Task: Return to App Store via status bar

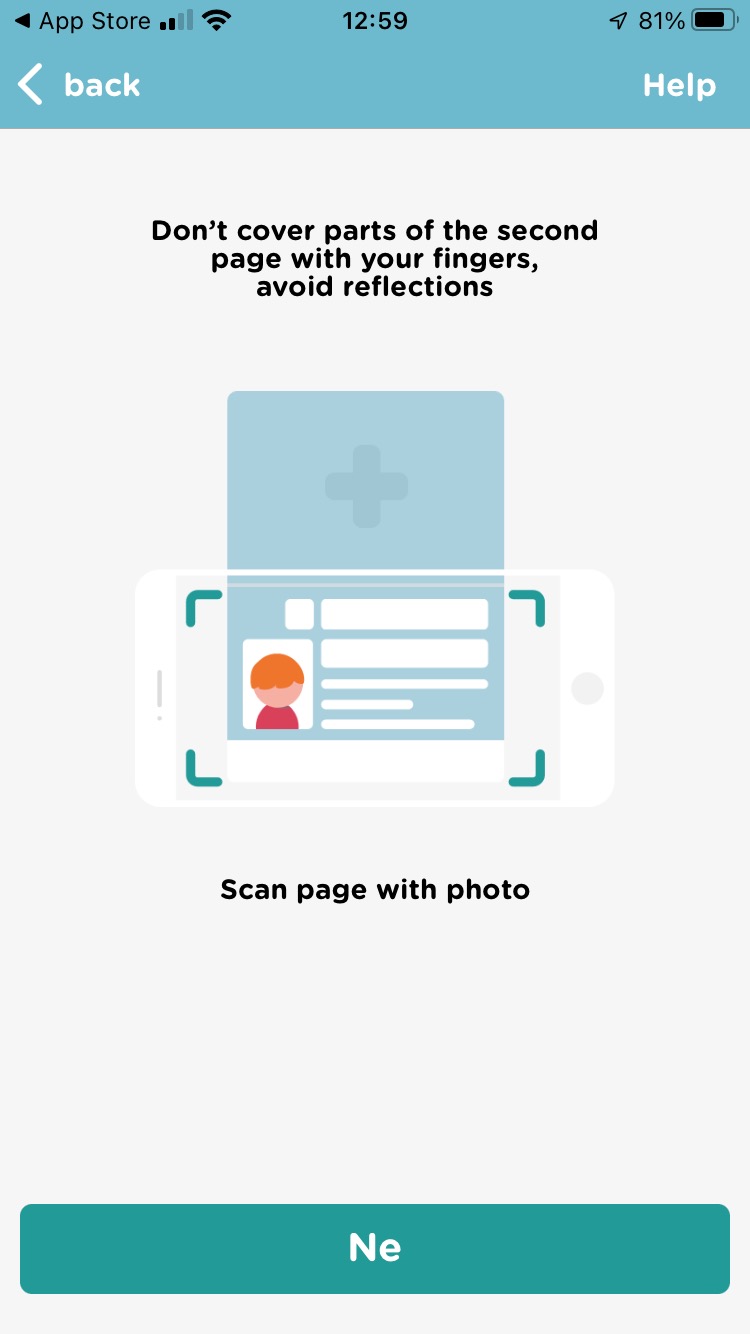Action: 84,20
